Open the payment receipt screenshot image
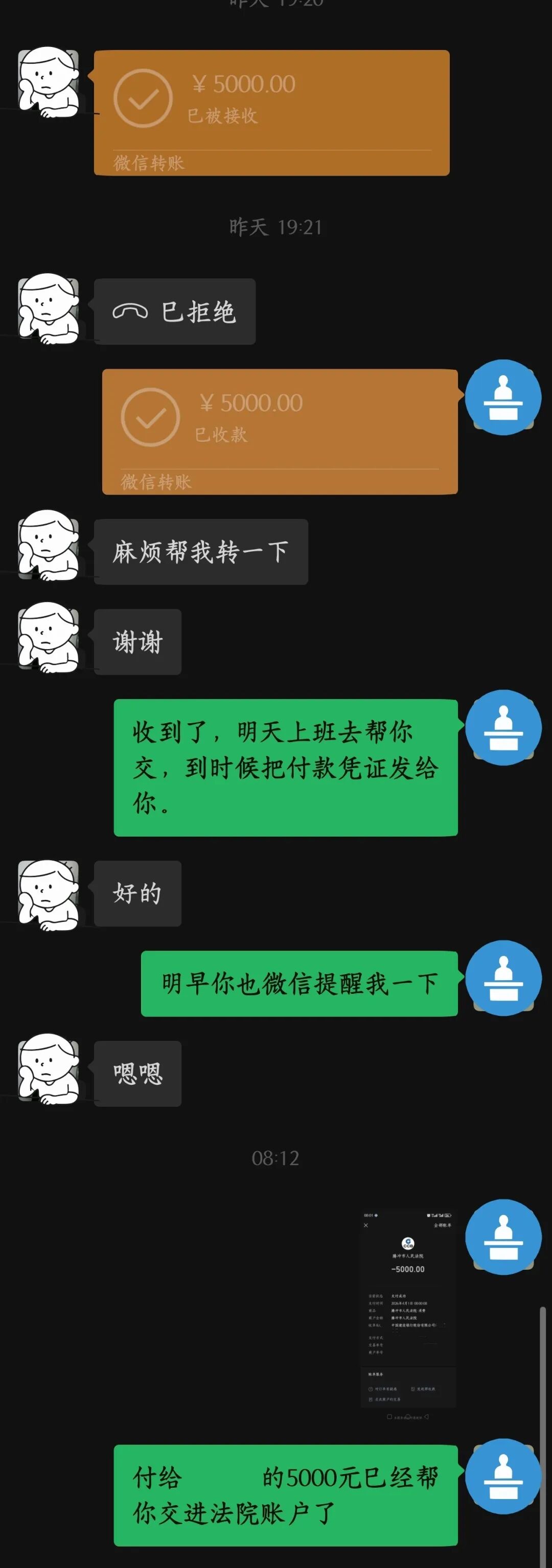Viewport: 552px width, 1568px height. click(x=408, y=1315)
